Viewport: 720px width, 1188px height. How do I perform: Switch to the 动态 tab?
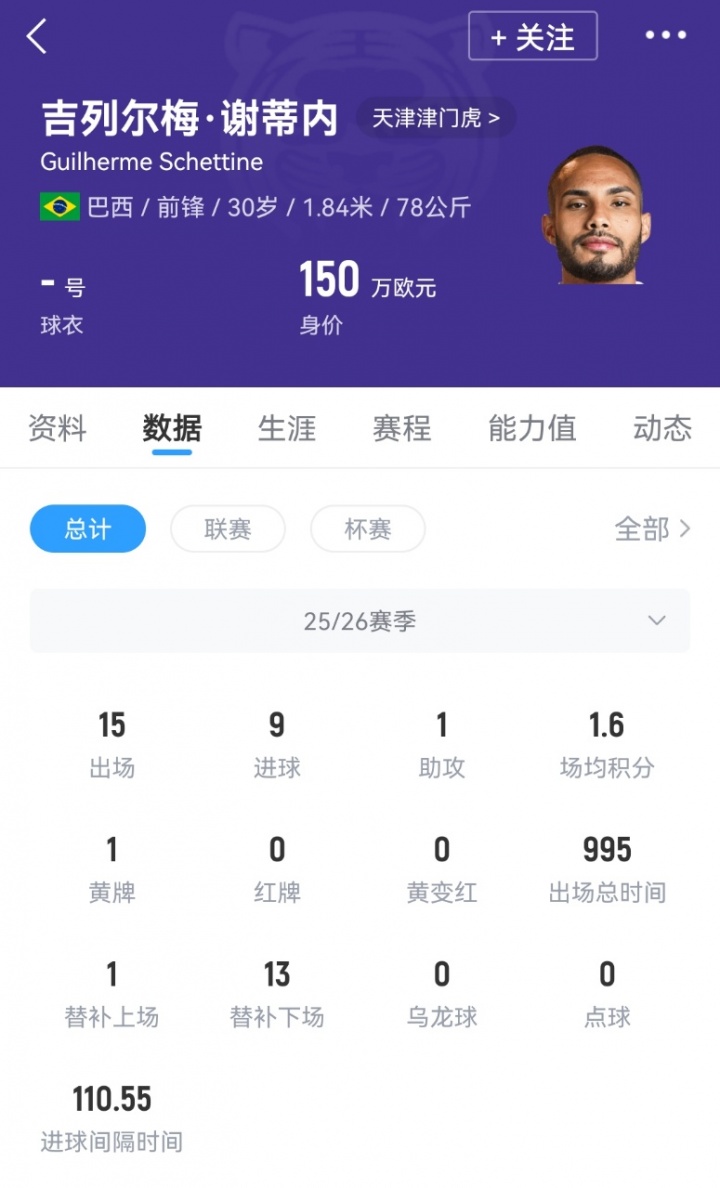click(662, 429)
